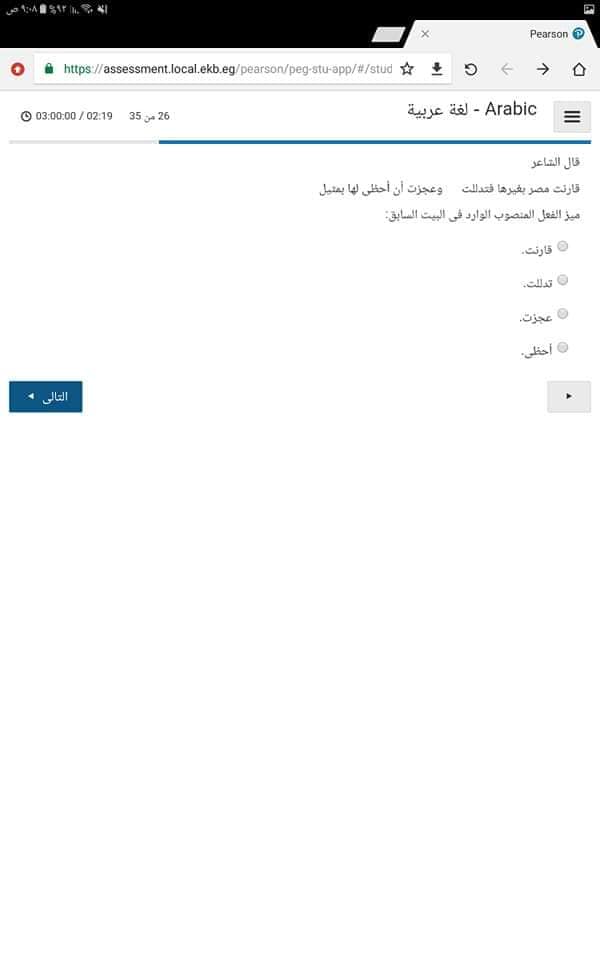Bookmark this page with the star
600x960 pixels.
coord(407,69)
